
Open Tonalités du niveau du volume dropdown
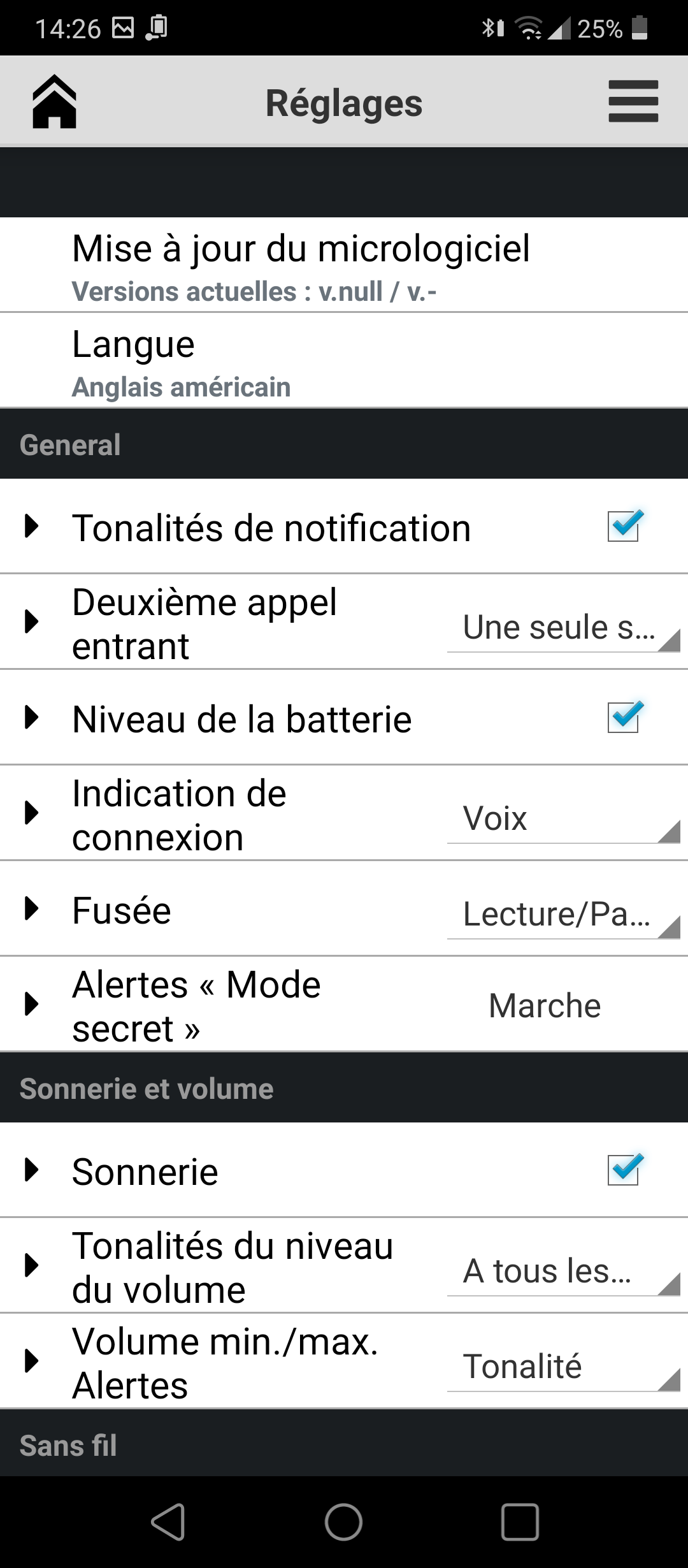[x=563, y=1272]
